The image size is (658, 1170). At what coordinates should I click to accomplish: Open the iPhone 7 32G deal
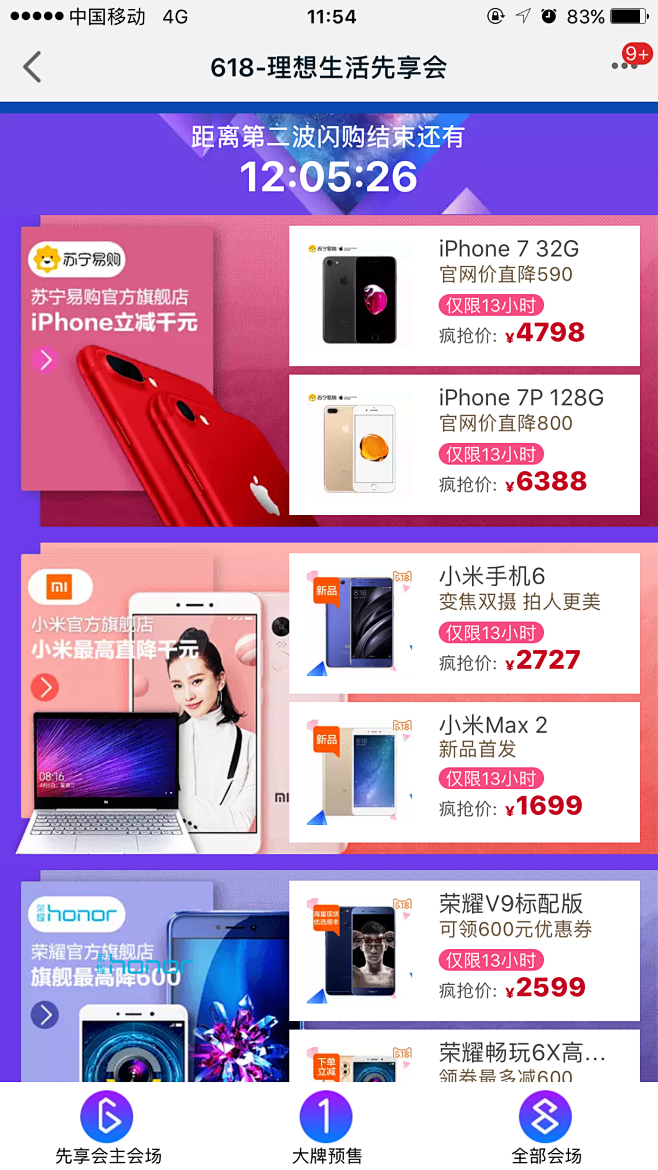point(464,296)
